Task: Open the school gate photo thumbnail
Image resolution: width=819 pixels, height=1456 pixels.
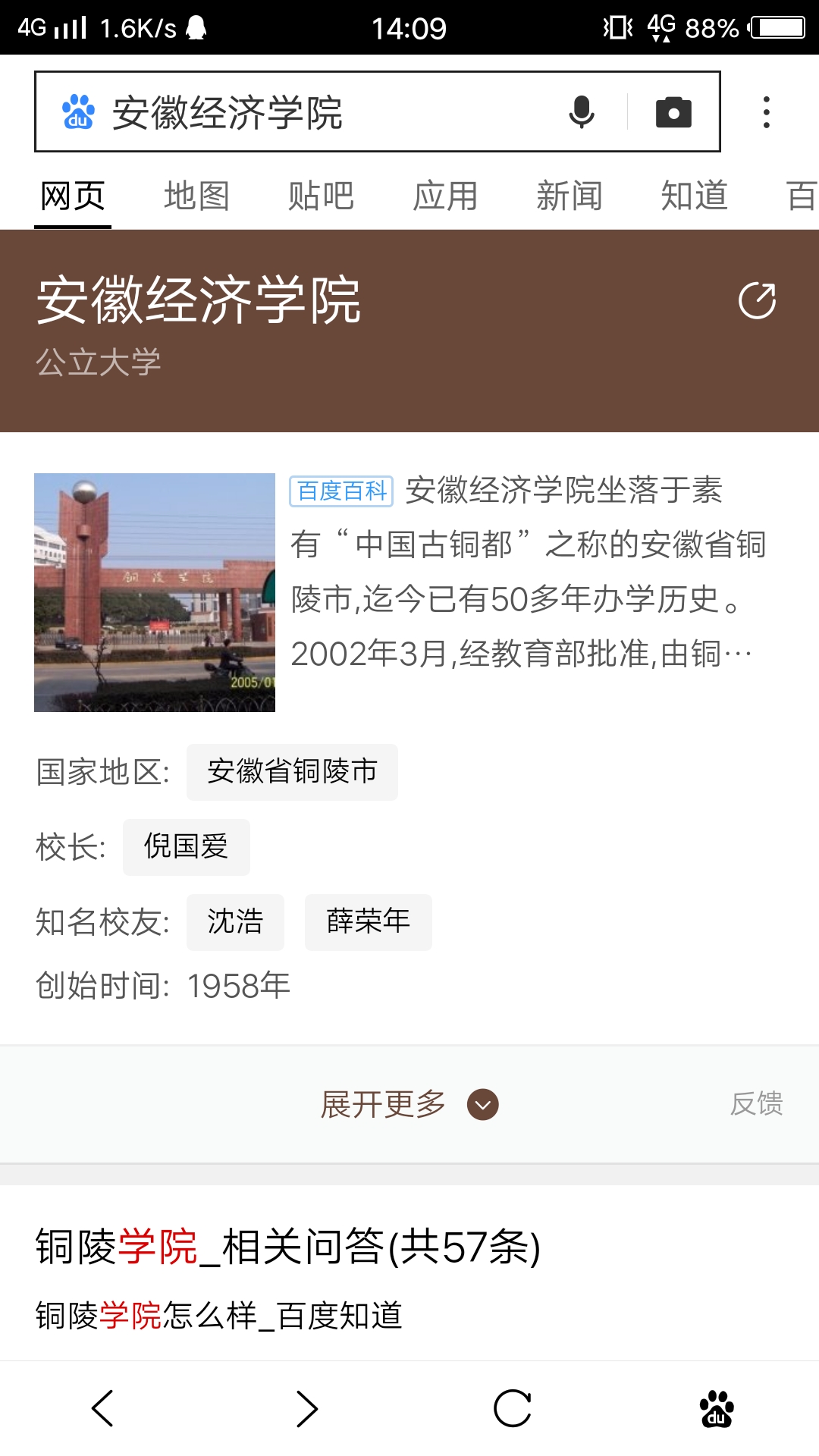Action: click(x=155, y=592)
